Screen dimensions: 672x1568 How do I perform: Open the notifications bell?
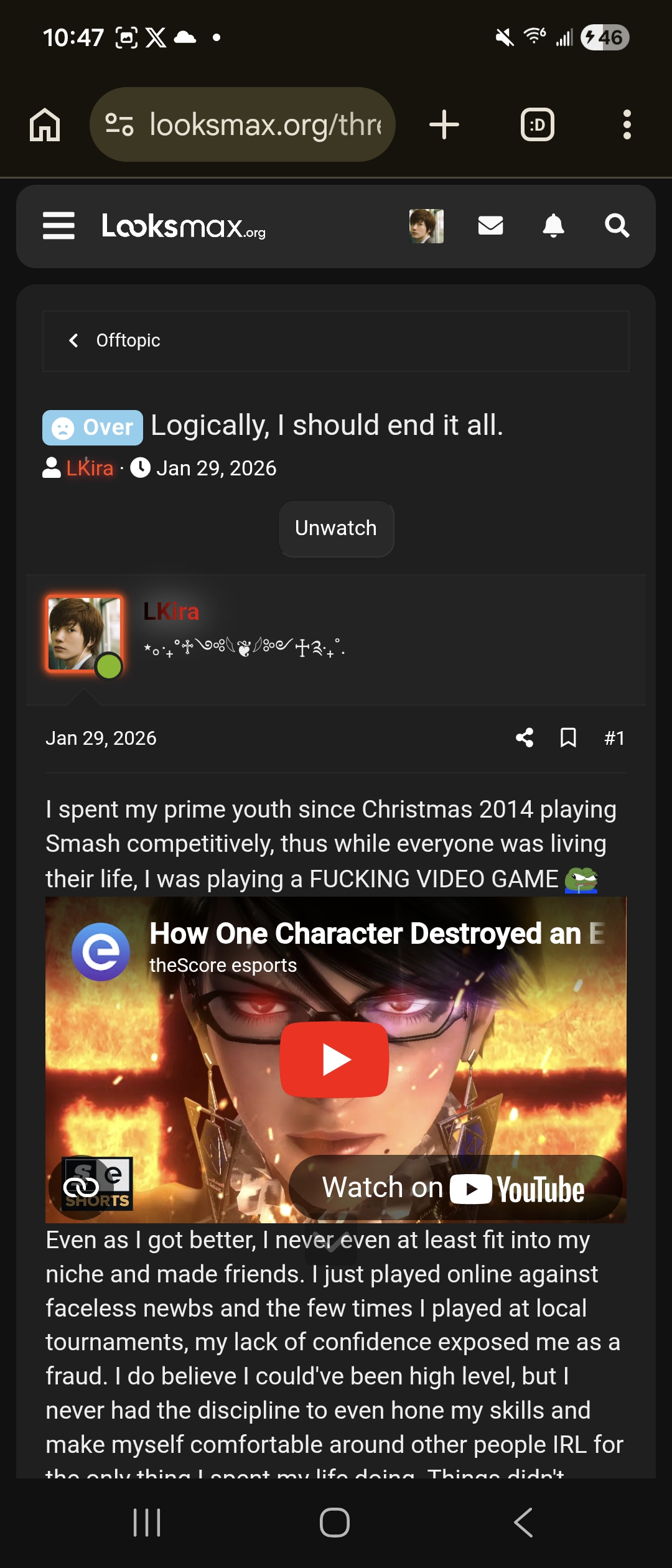coord(553,225)
